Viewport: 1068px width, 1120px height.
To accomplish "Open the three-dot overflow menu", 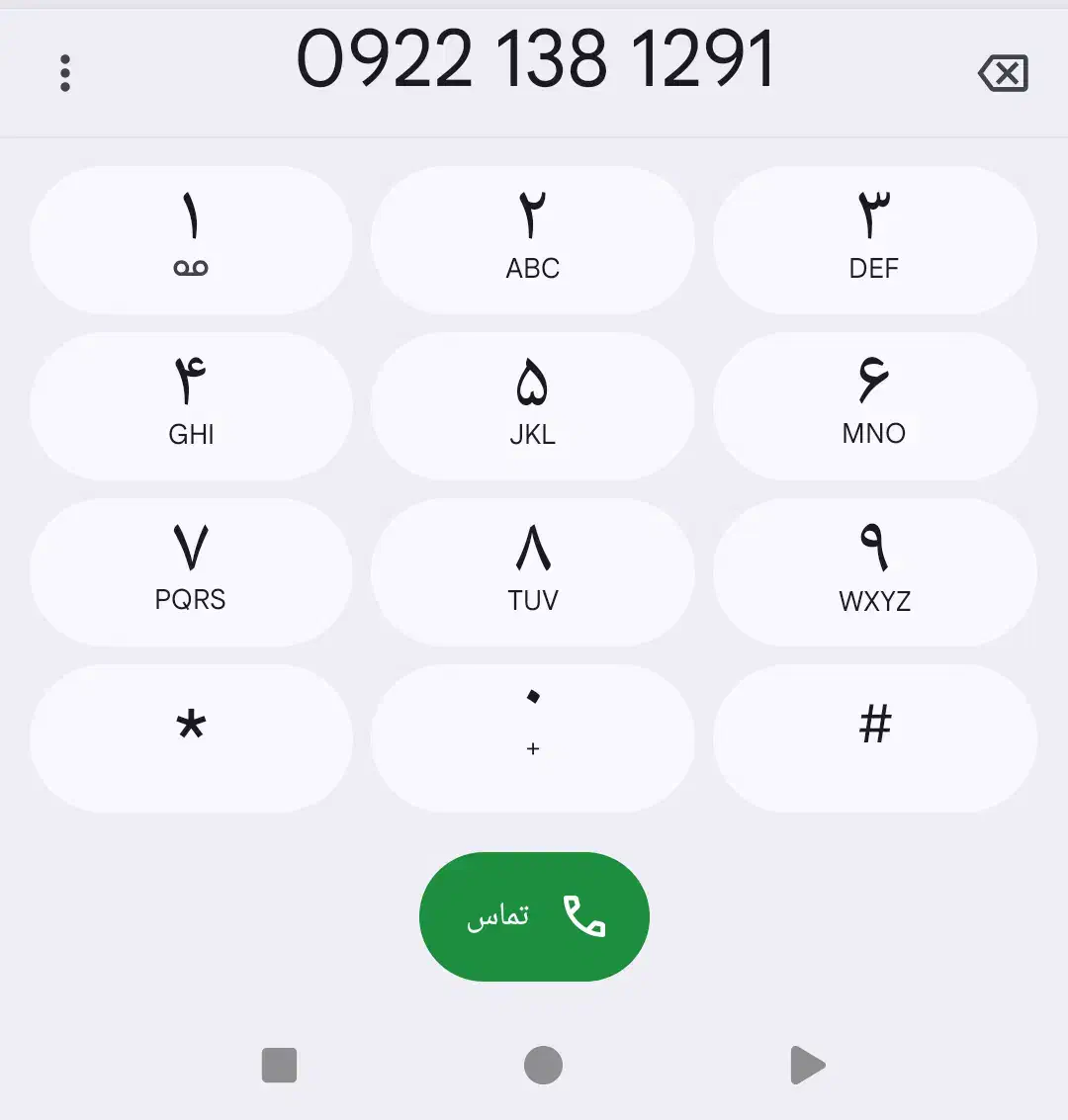I will click(x=65, y=73).
